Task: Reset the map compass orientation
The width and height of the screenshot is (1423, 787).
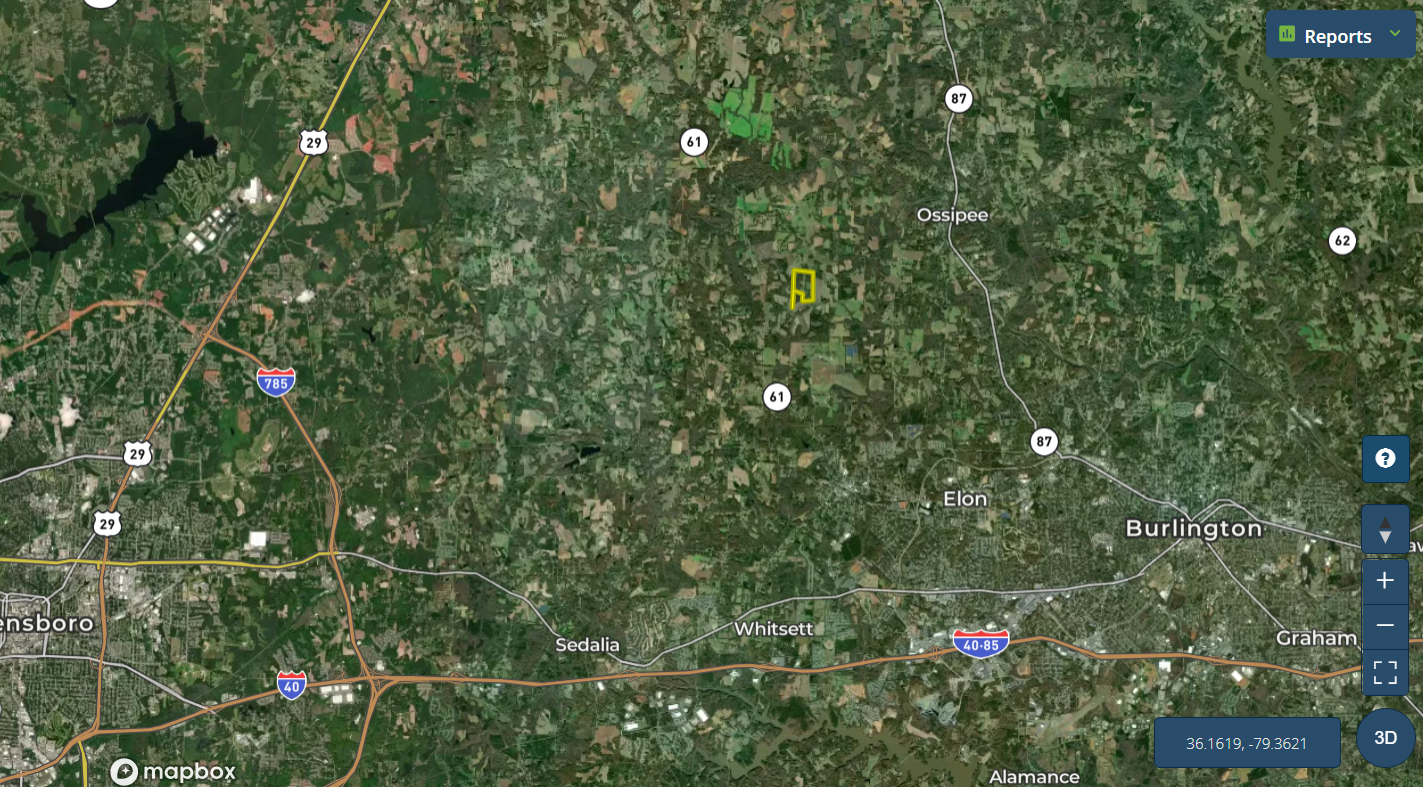Action: (x=1385, y=529)
